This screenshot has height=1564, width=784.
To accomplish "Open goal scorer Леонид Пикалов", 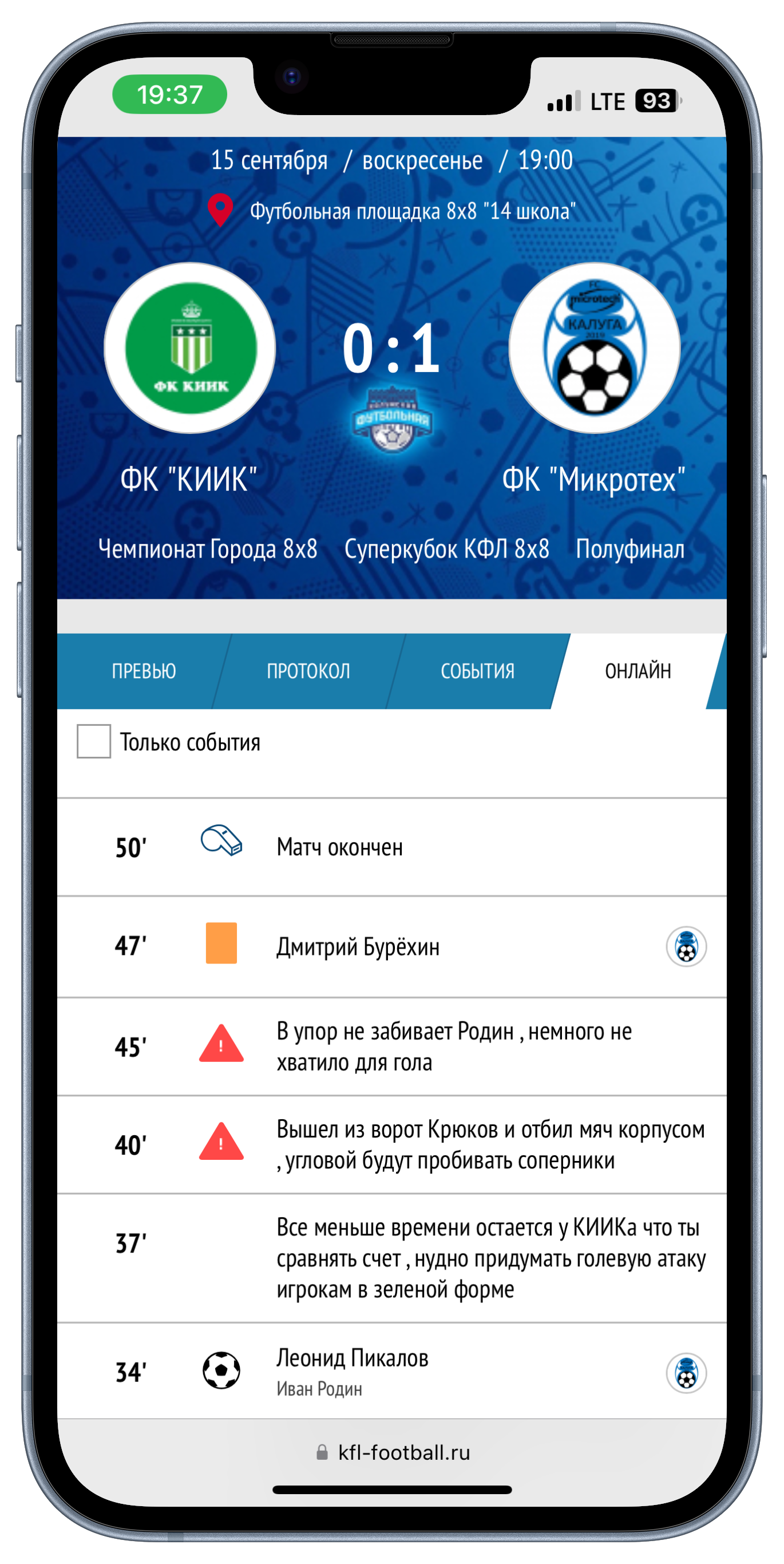I will tap(353, 1357).
